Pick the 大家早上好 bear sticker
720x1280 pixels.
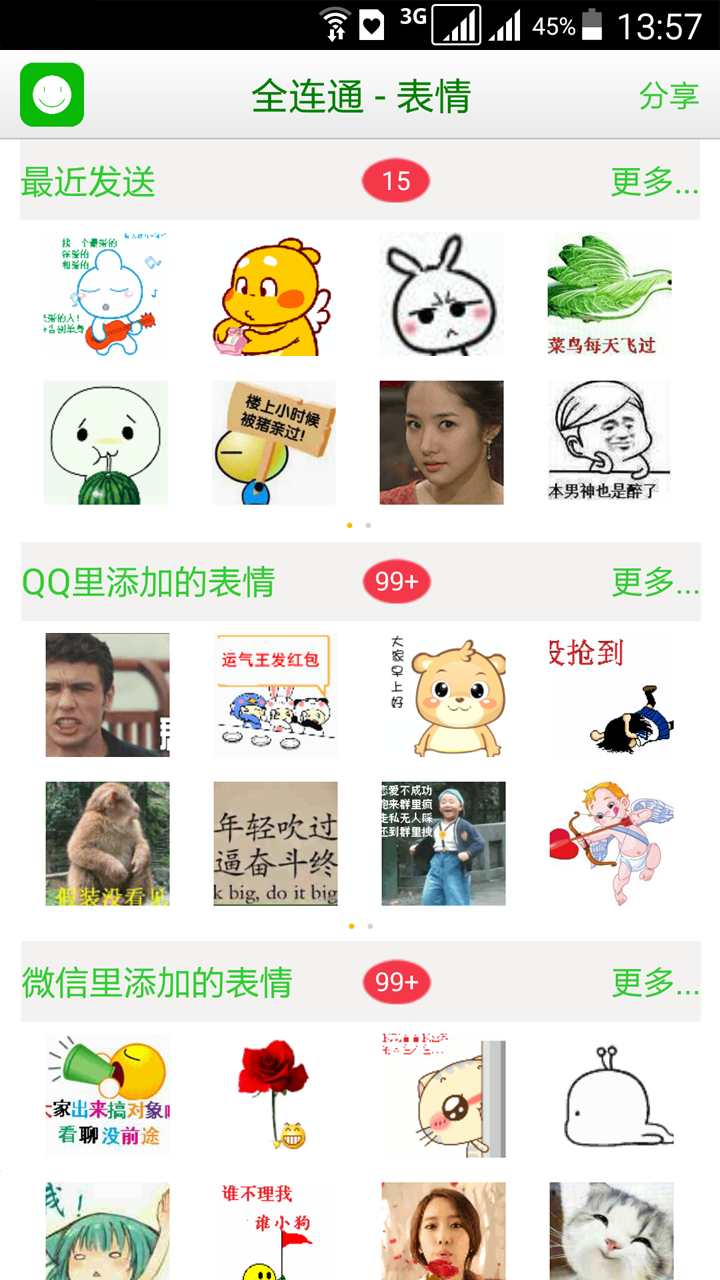(x=443, y=695)
